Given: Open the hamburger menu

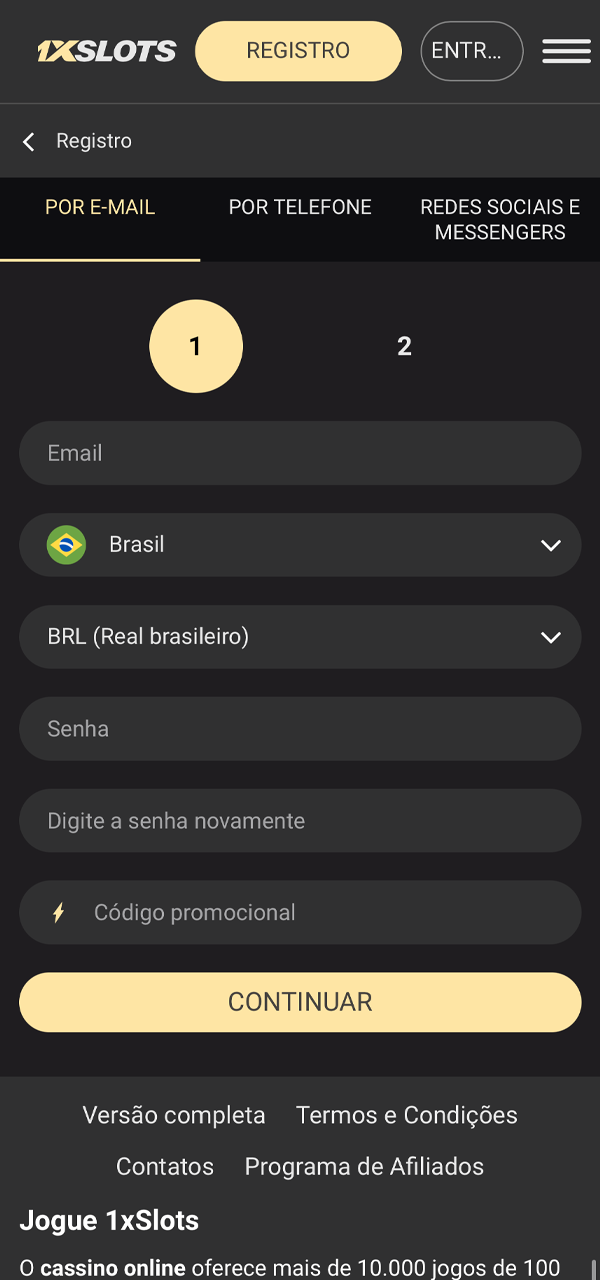Looking at the screenshot, I should click(x=566, y=51).
